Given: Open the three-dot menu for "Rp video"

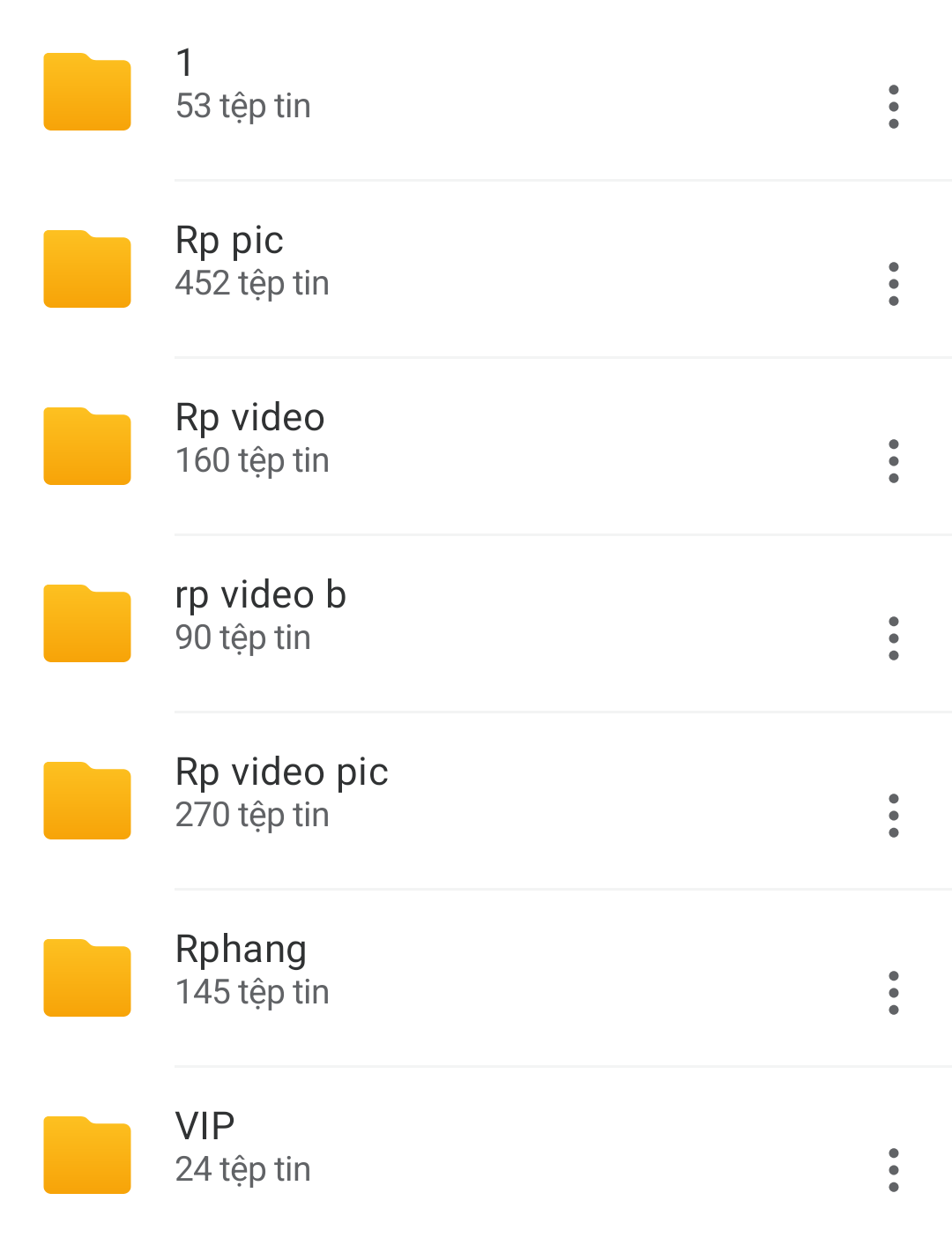Looking at the screenshot, I should point(893,460).
